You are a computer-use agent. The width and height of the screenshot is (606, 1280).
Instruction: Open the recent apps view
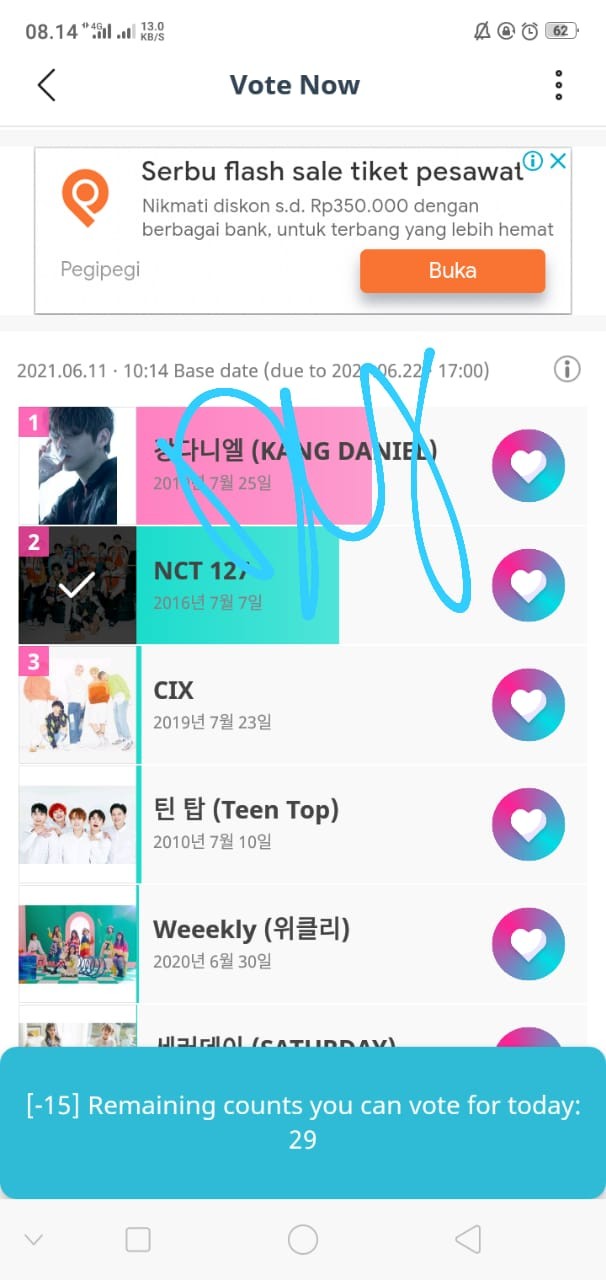138,1240
